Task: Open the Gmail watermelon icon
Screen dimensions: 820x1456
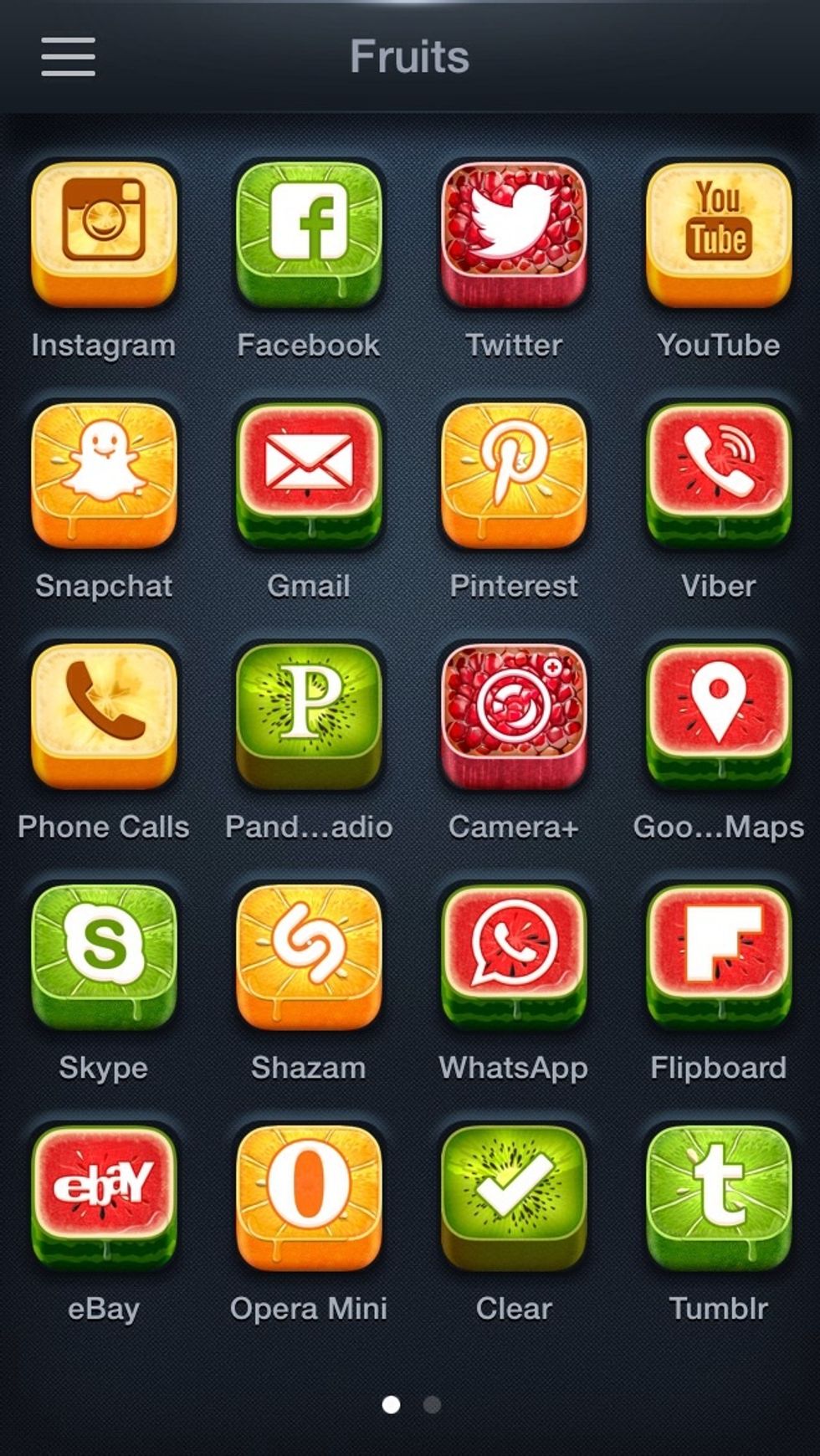Action: tap(309, 476)
